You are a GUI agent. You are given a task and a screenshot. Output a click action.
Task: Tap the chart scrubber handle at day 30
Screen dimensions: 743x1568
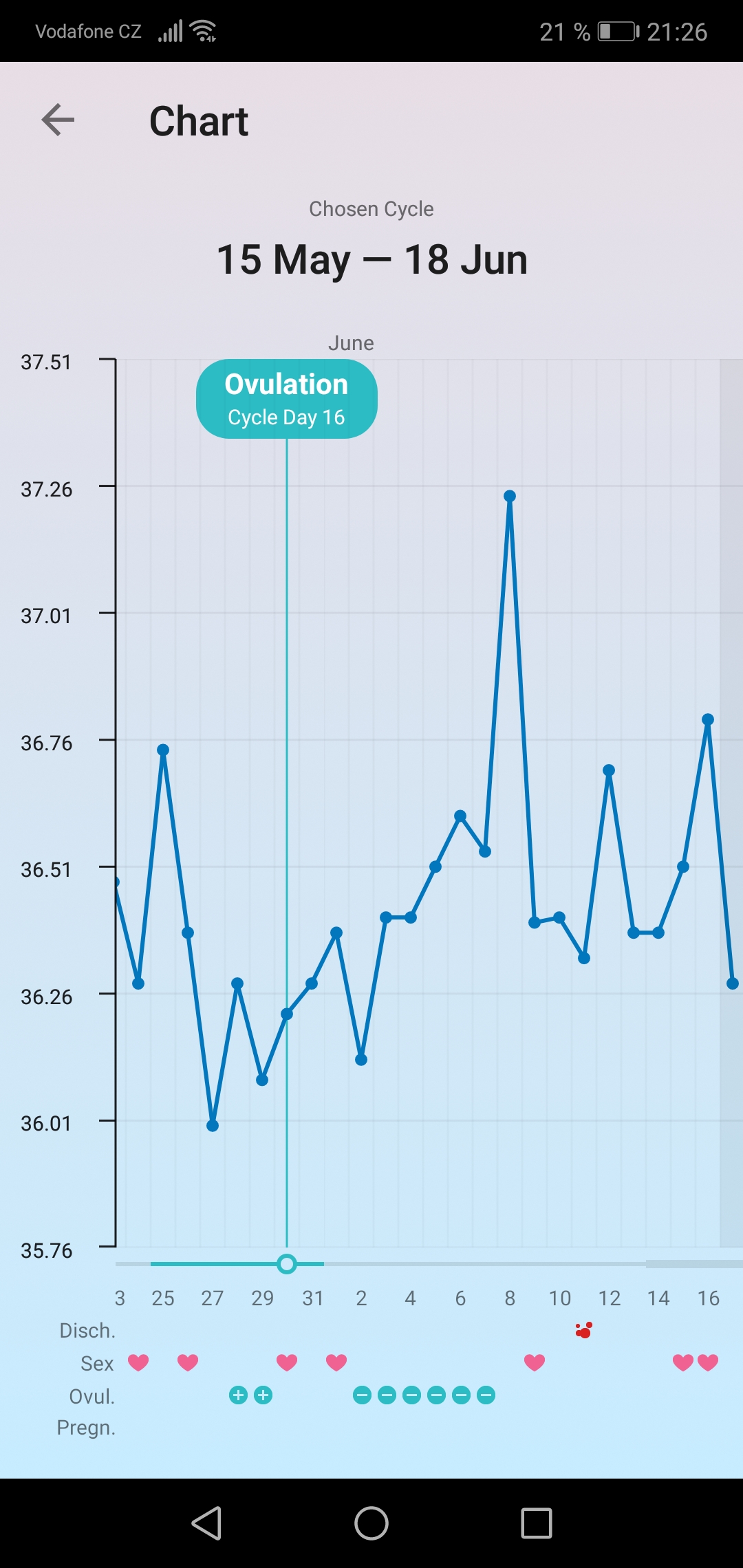click(x=287, y=1264)
